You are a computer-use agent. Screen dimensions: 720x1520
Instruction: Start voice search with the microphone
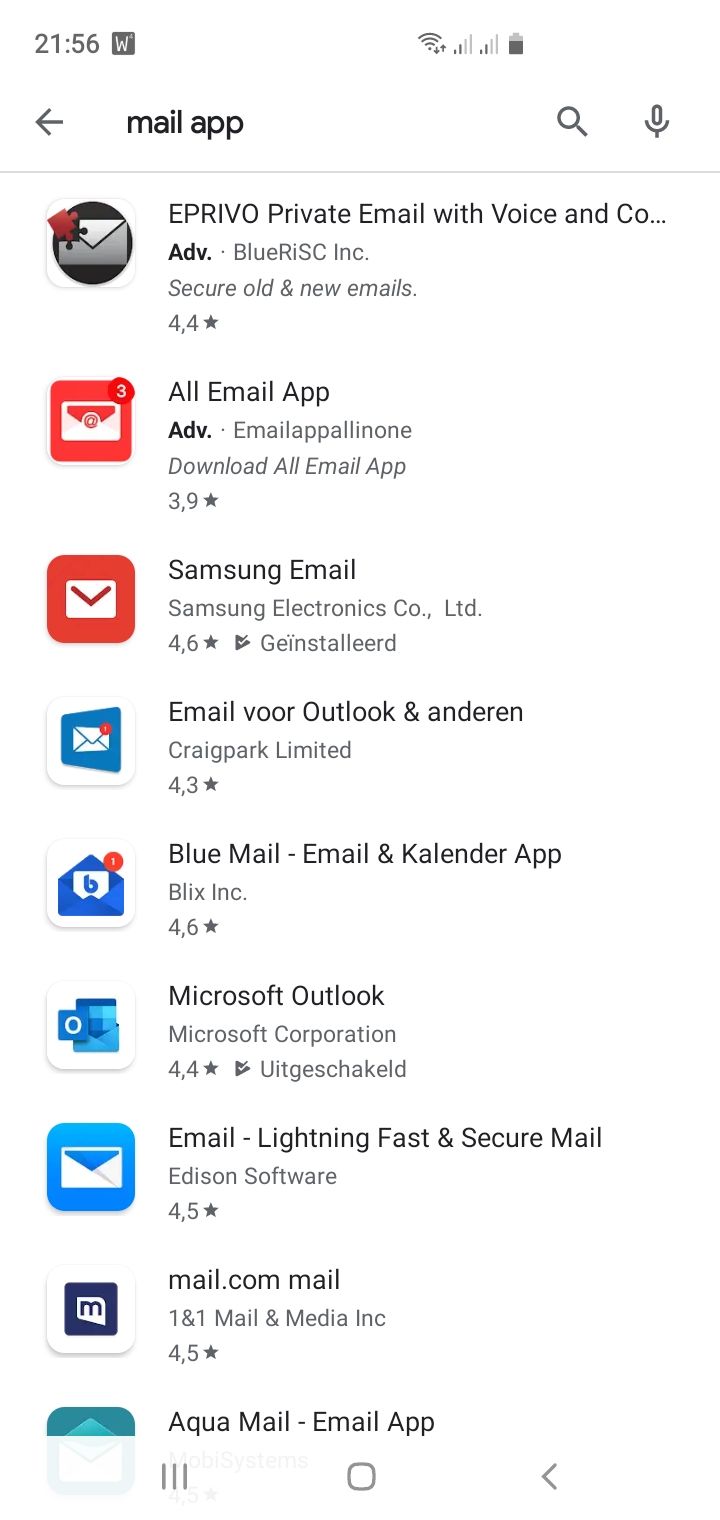pyautogui.click(x=656, y=122)
